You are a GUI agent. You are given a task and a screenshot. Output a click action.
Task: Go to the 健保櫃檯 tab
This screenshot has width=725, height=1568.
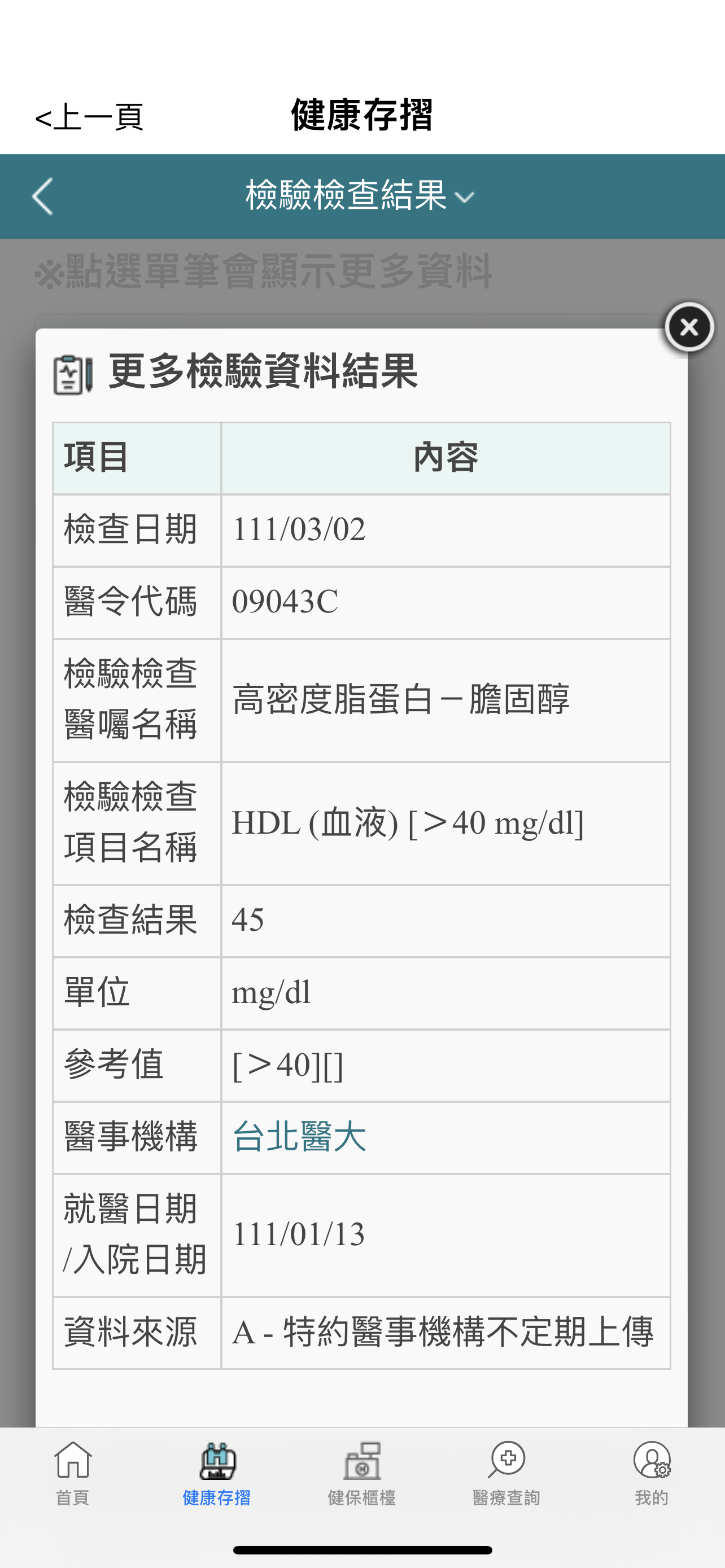(x=362, y=1473)
